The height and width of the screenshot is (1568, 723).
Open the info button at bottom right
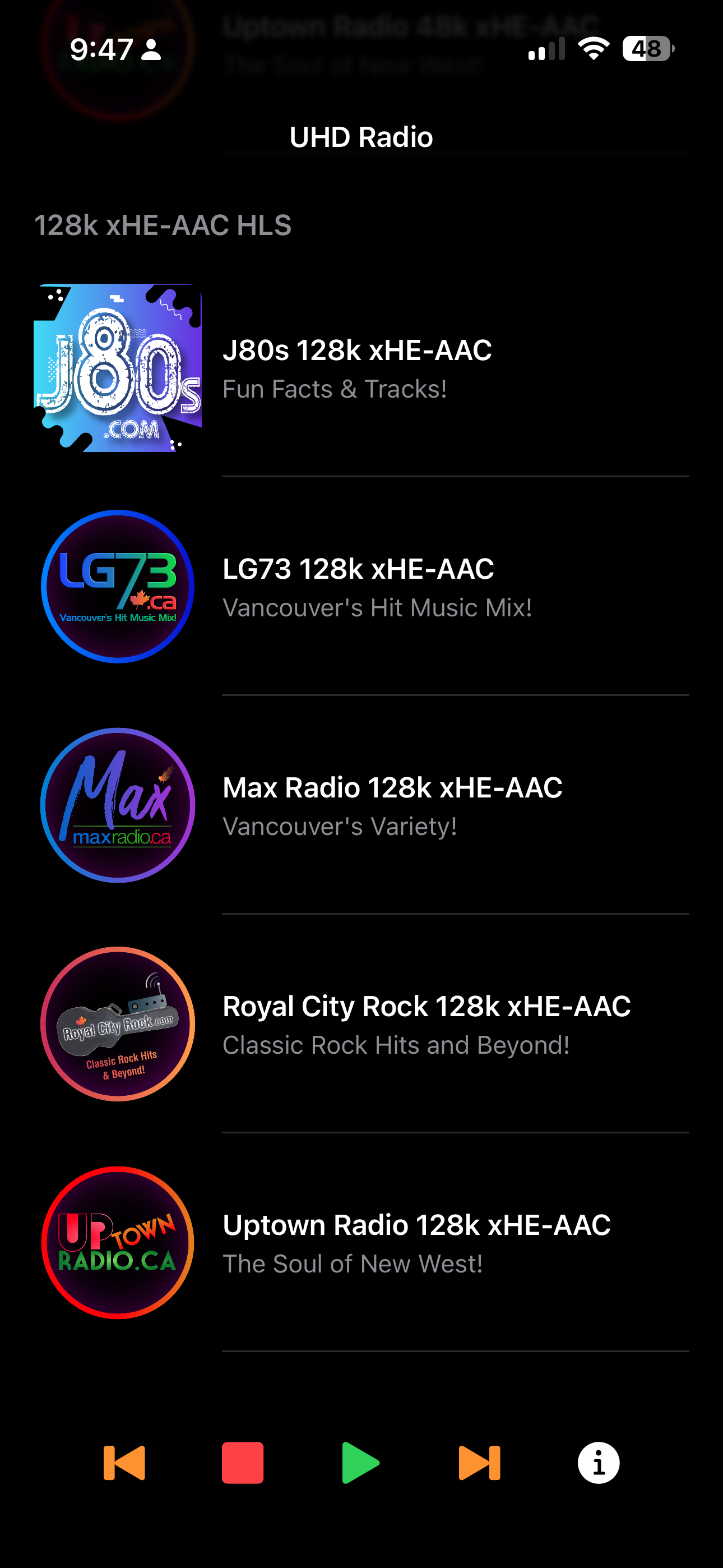[597, 1461]
